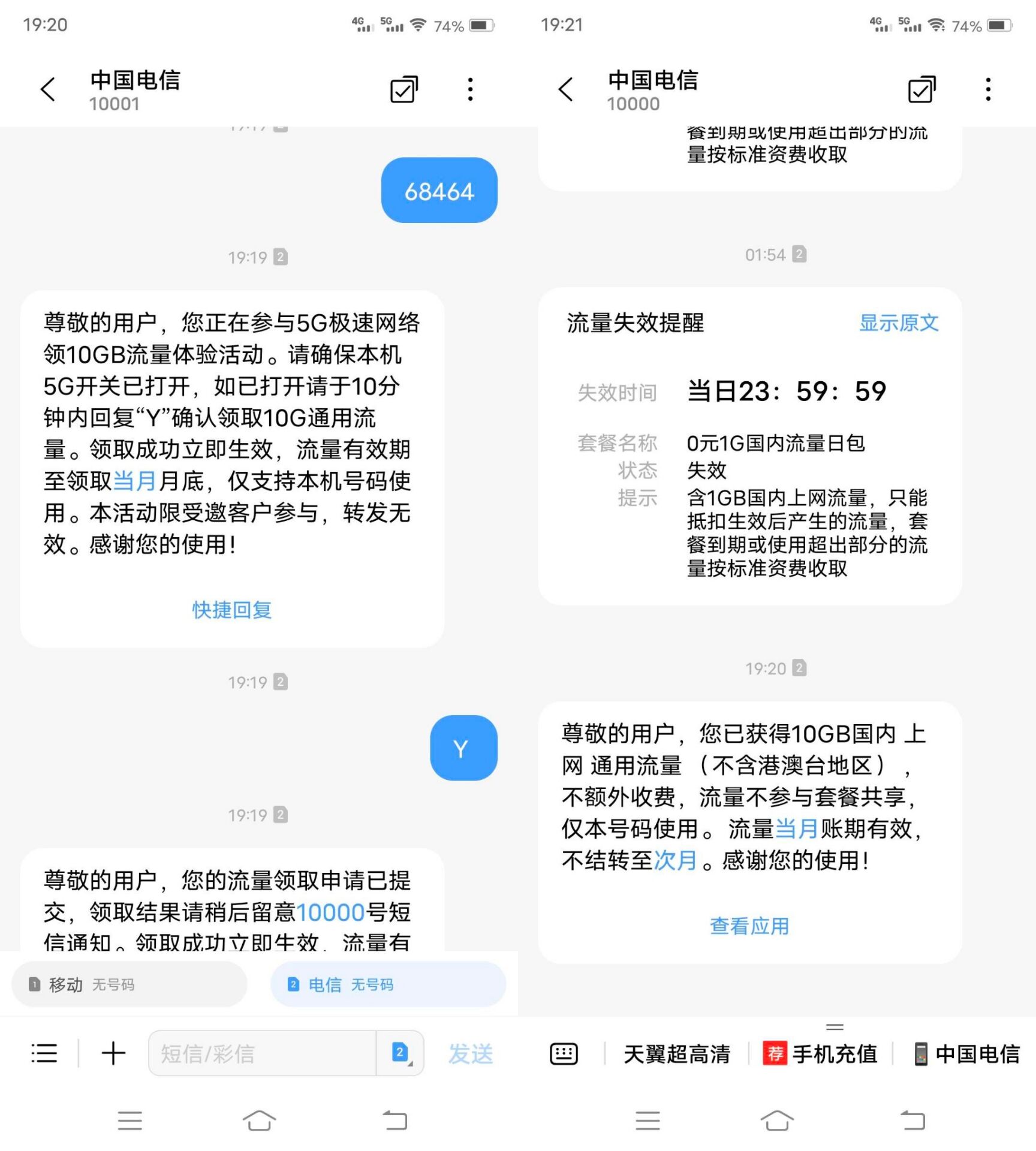The image size is (1036, 1151).
Task: Open overflow menu in 10001 conversation
Action: pos(471,90)
